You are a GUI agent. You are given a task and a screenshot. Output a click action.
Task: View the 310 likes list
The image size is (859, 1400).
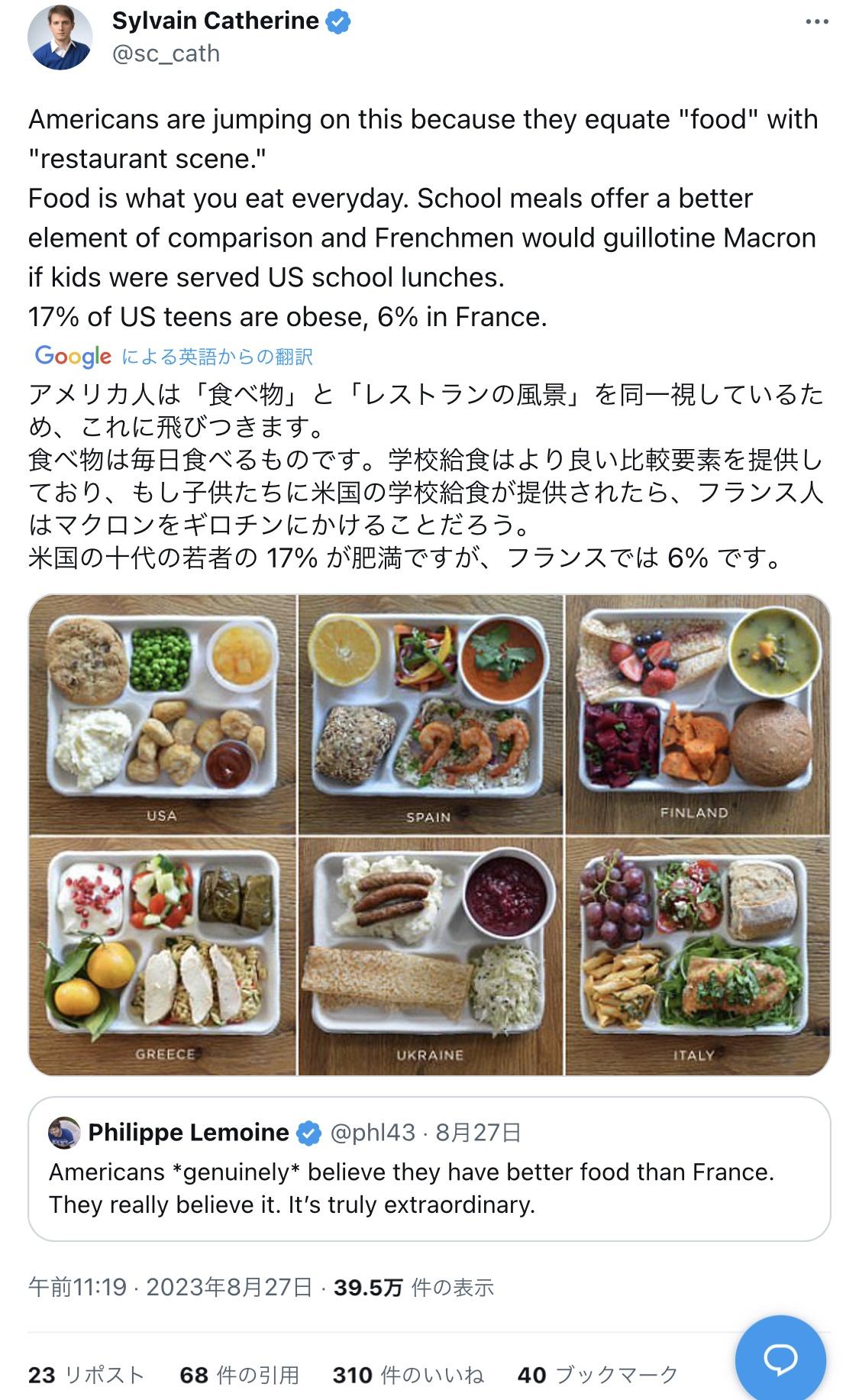coord(408,1375)
